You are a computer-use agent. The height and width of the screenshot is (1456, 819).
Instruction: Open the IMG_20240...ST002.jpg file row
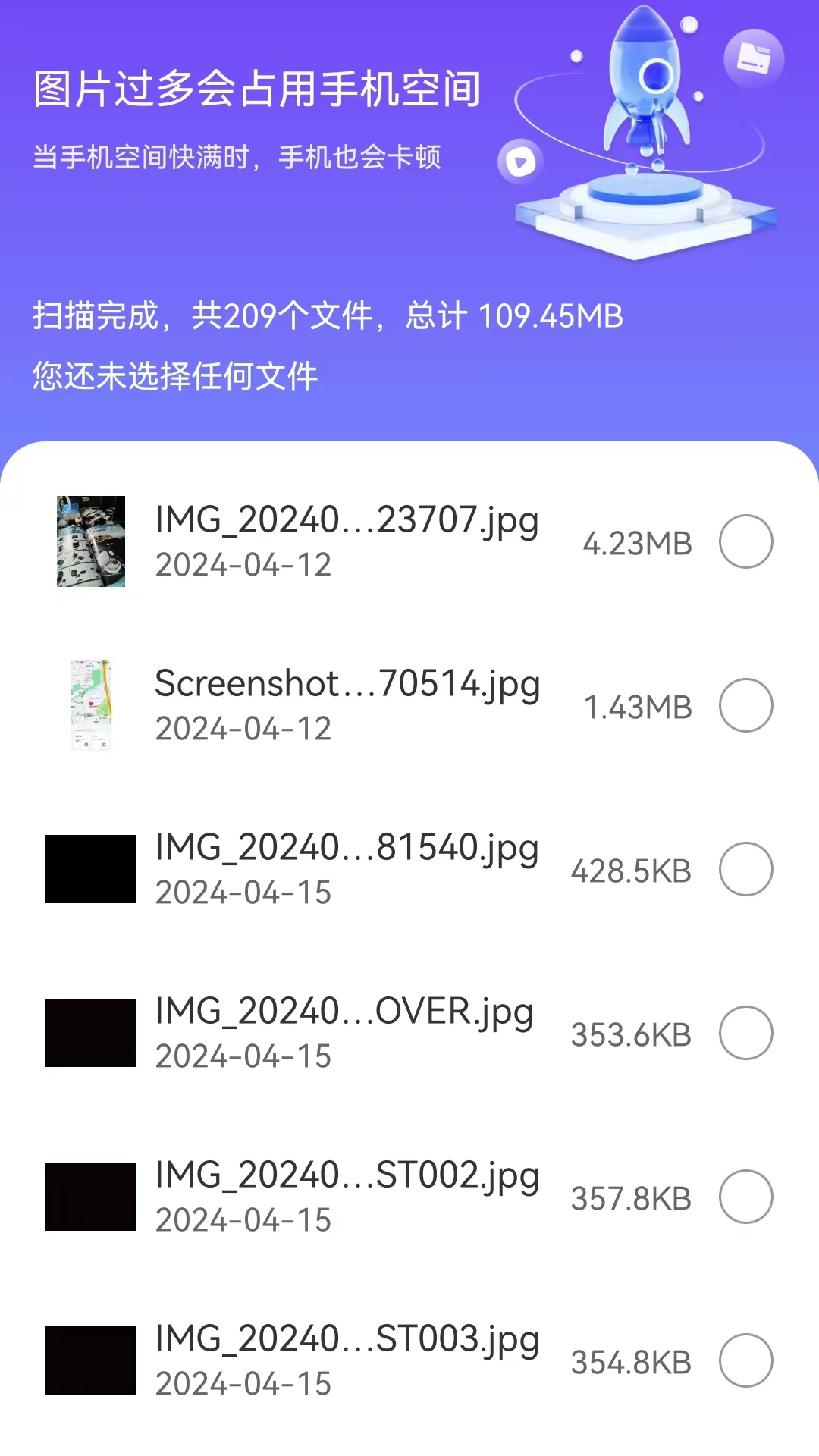tap(347, 1197)
